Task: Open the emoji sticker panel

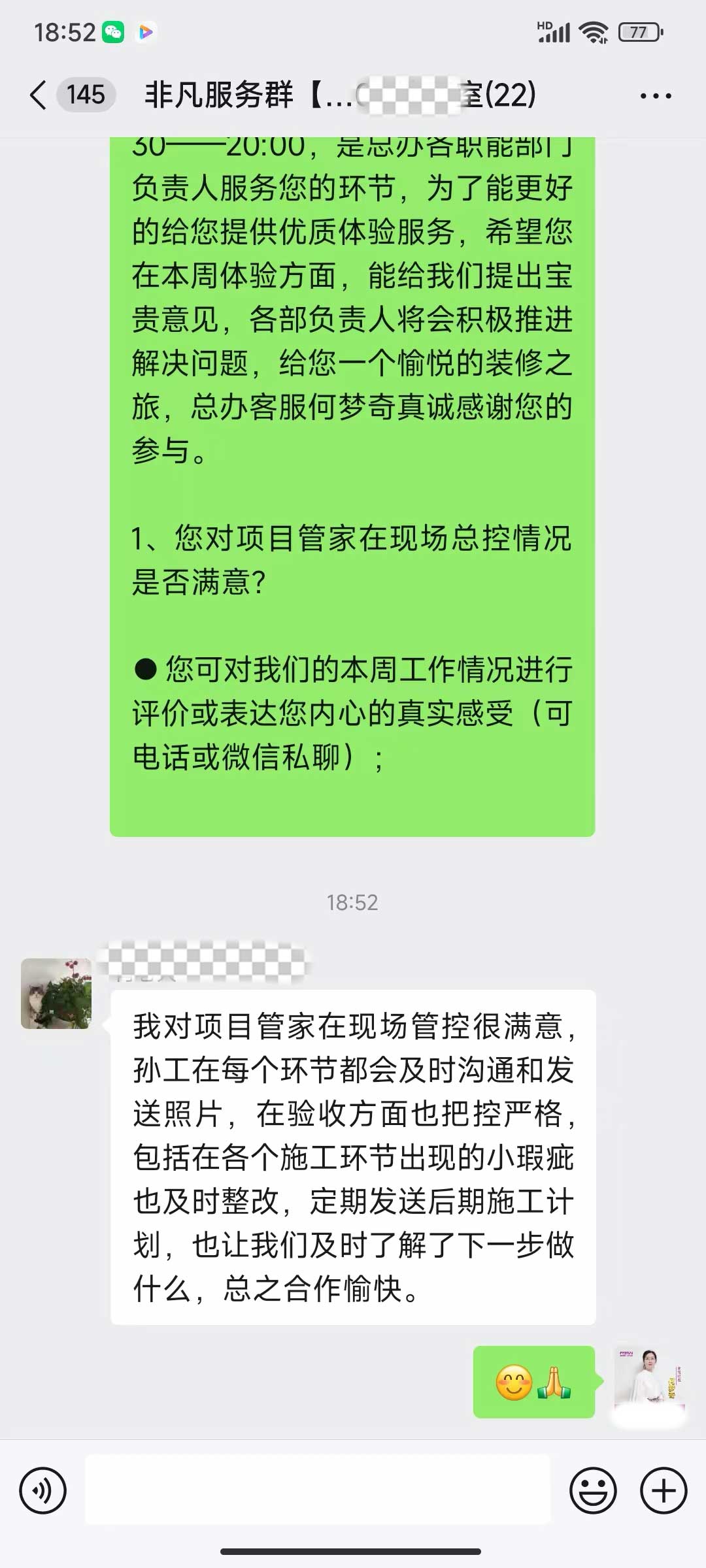Action: tap(593, 1491)
